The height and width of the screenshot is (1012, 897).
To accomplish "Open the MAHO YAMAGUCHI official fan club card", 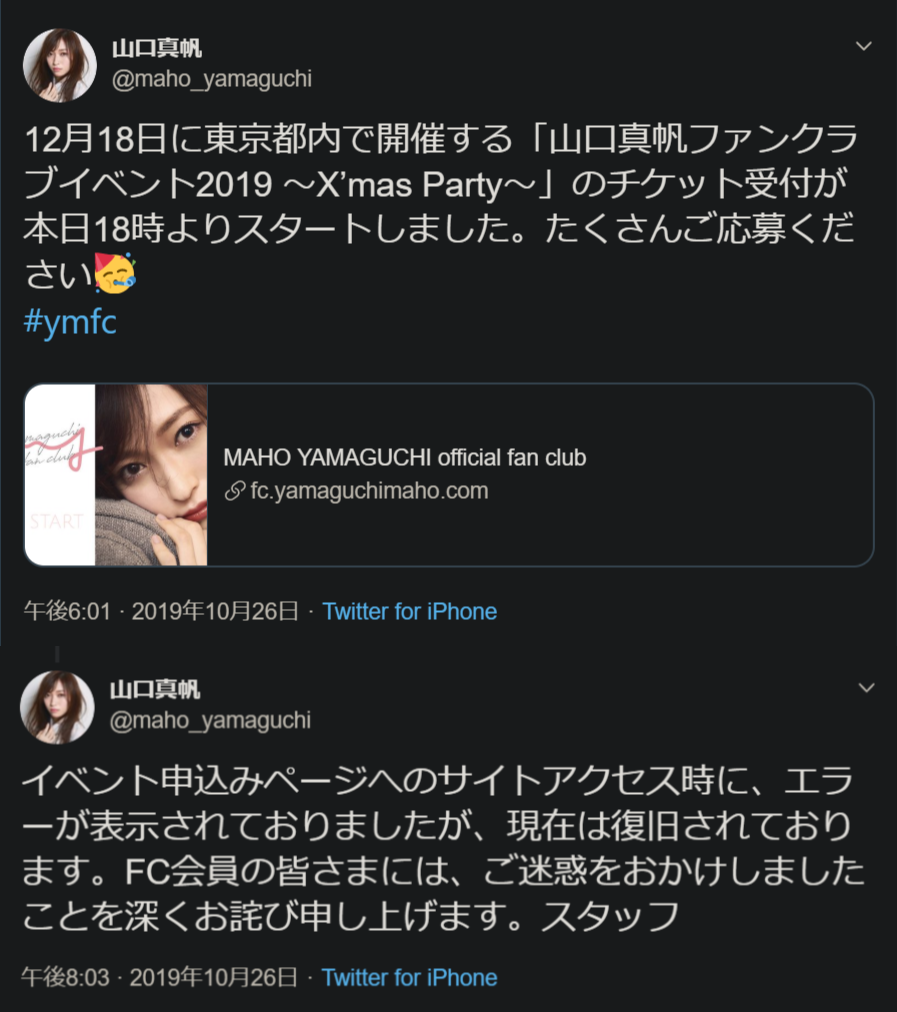I will coord(448,475).
